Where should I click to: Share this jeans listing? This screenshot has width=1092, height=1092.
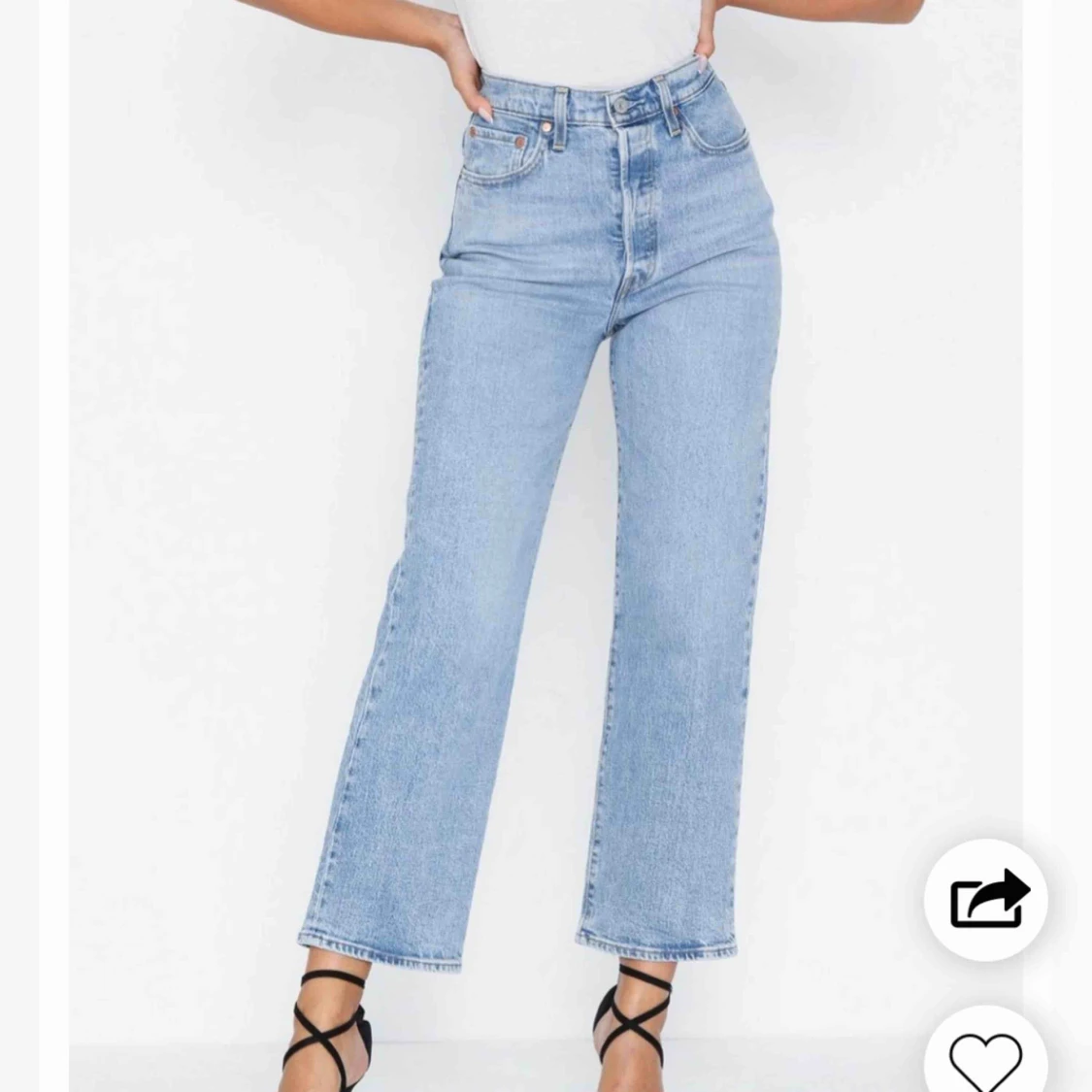coord(985,899)
